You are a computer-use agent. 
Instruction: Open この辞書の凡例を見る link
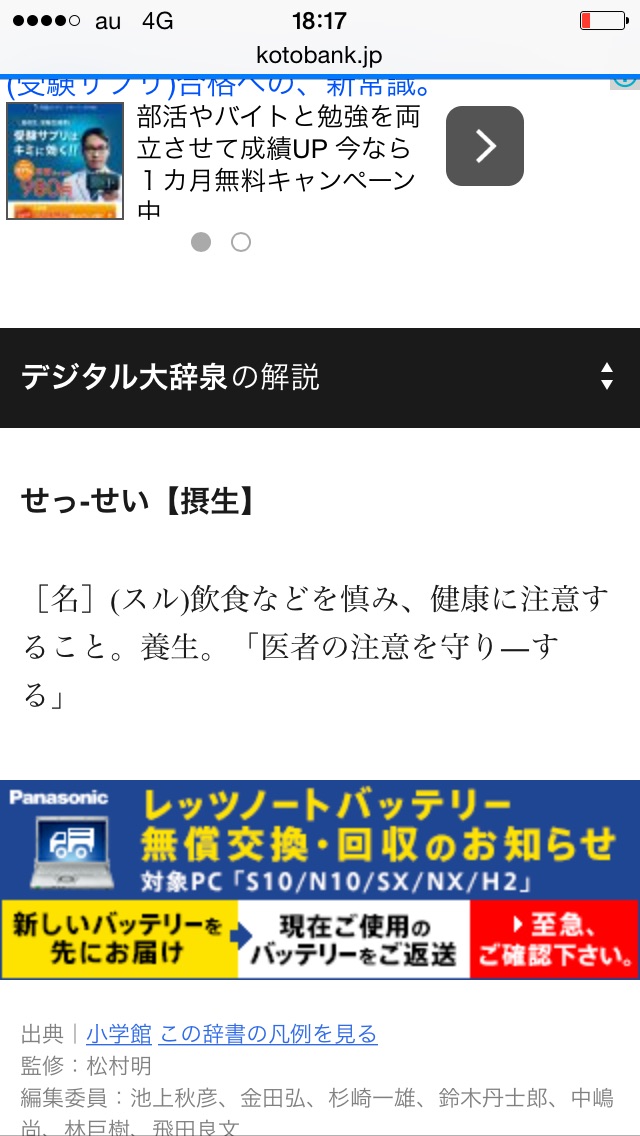point(268,1034)
